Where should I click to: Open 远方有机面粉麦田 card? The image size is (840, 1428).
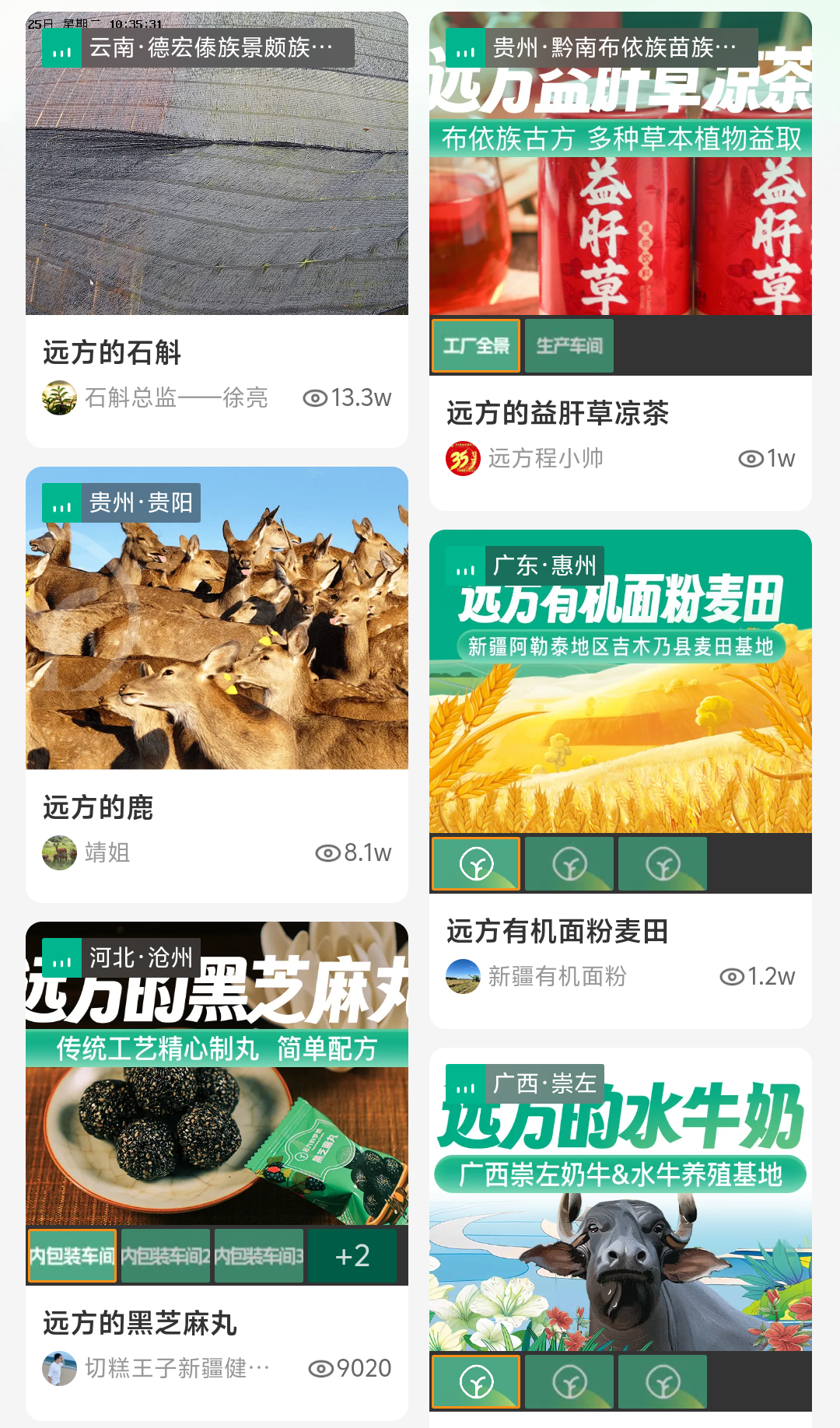pyautogui.click(x=620, y=700)
